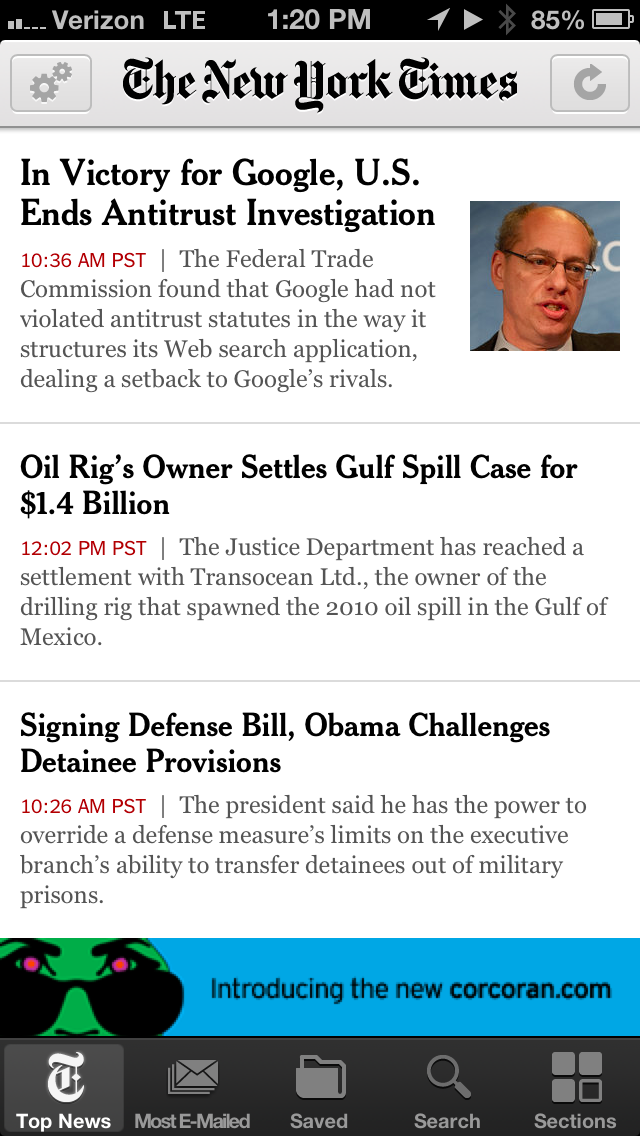Refresh the news feed
The image size is (640, 1136).
tap(590, 84)
